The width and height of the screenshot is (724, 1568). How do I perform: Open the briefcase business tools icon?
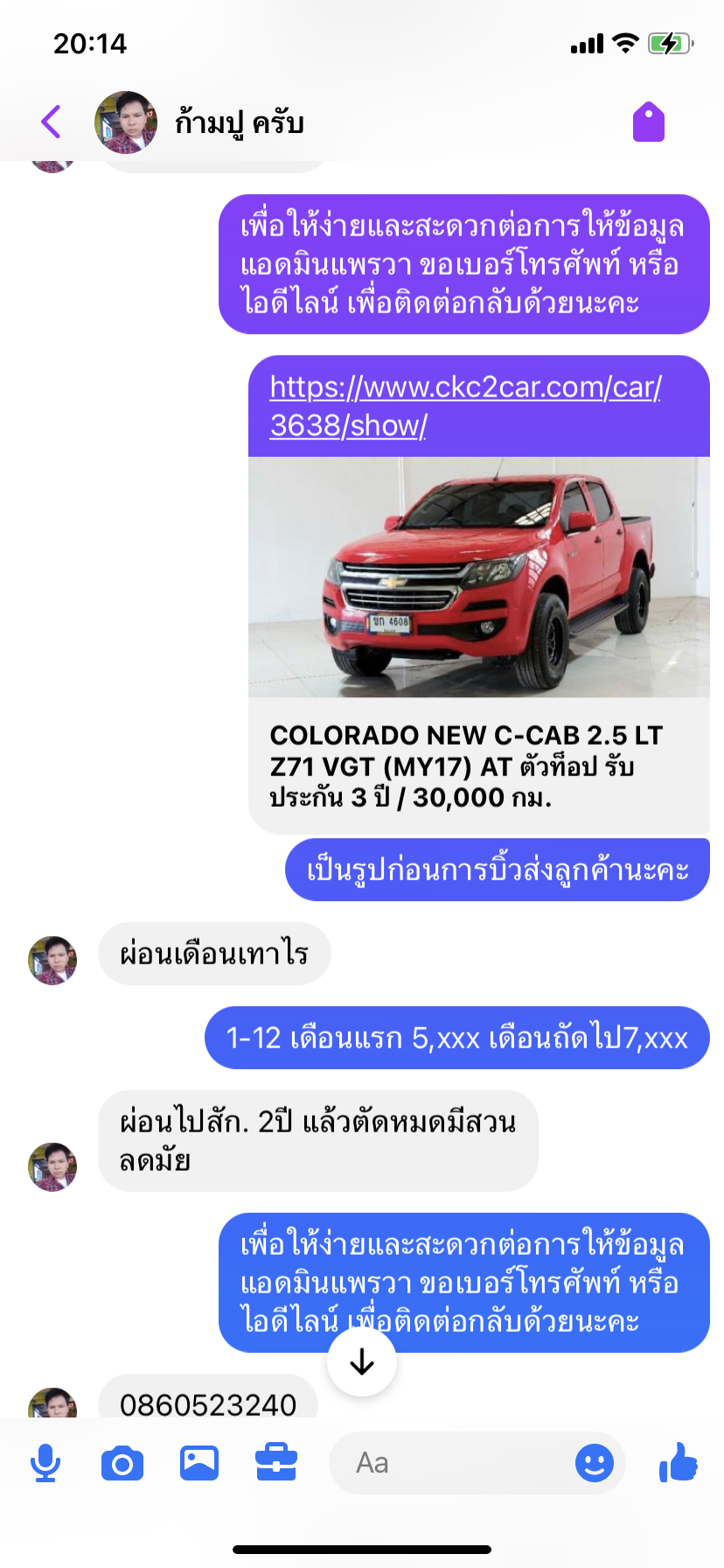[x=276, y=1463]
